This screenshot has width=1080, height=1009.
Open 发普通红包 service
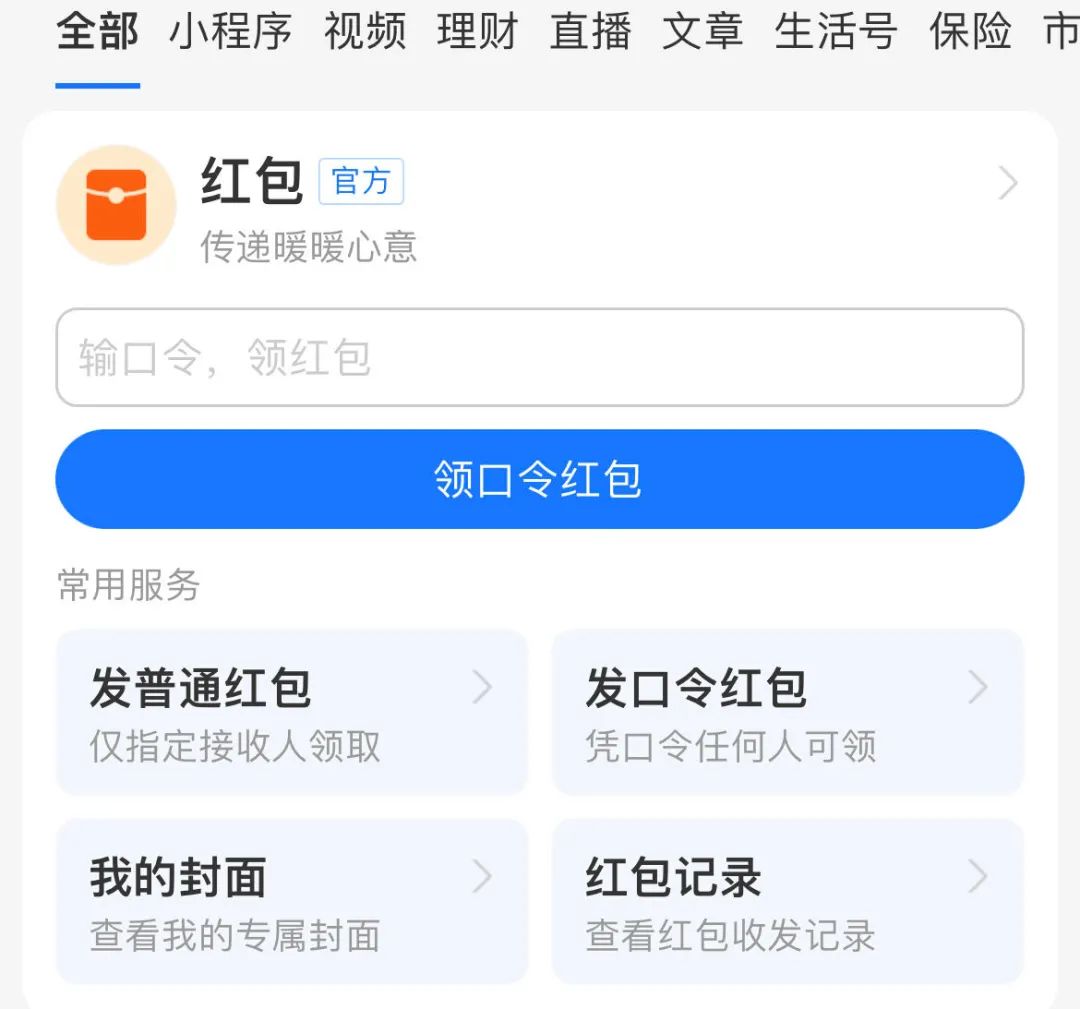291,712
